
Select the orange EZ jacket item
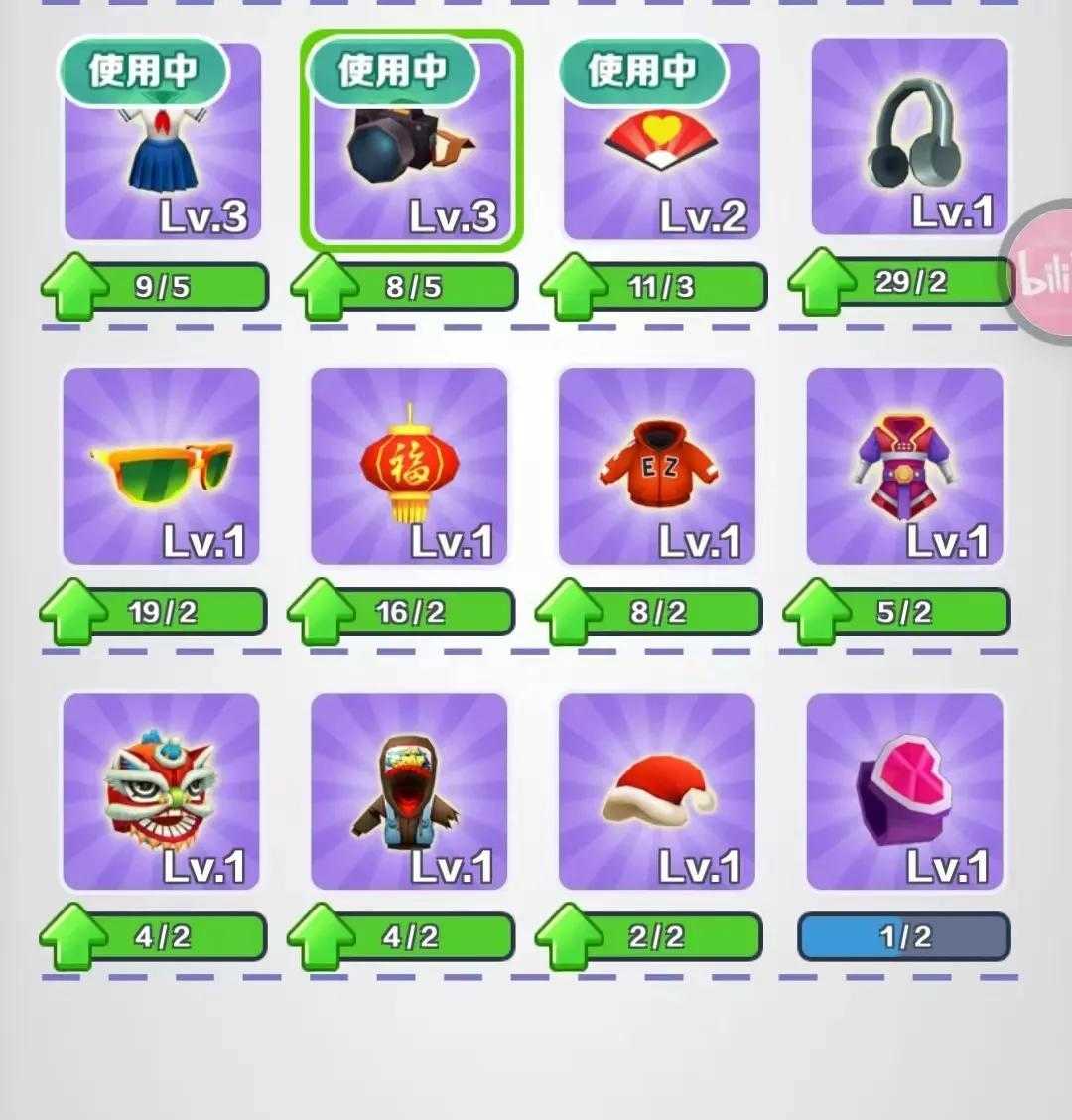[655, 467]
